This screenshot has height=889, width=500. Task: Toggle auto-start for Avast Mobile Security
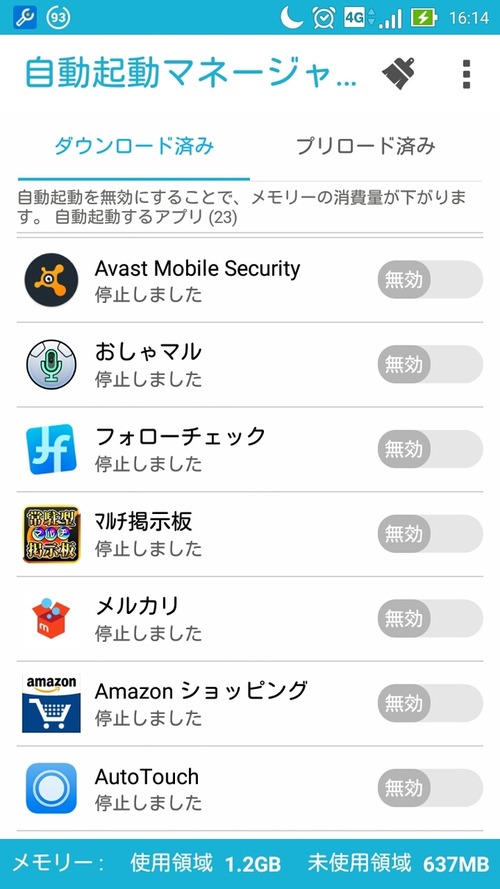pos(430,280)
